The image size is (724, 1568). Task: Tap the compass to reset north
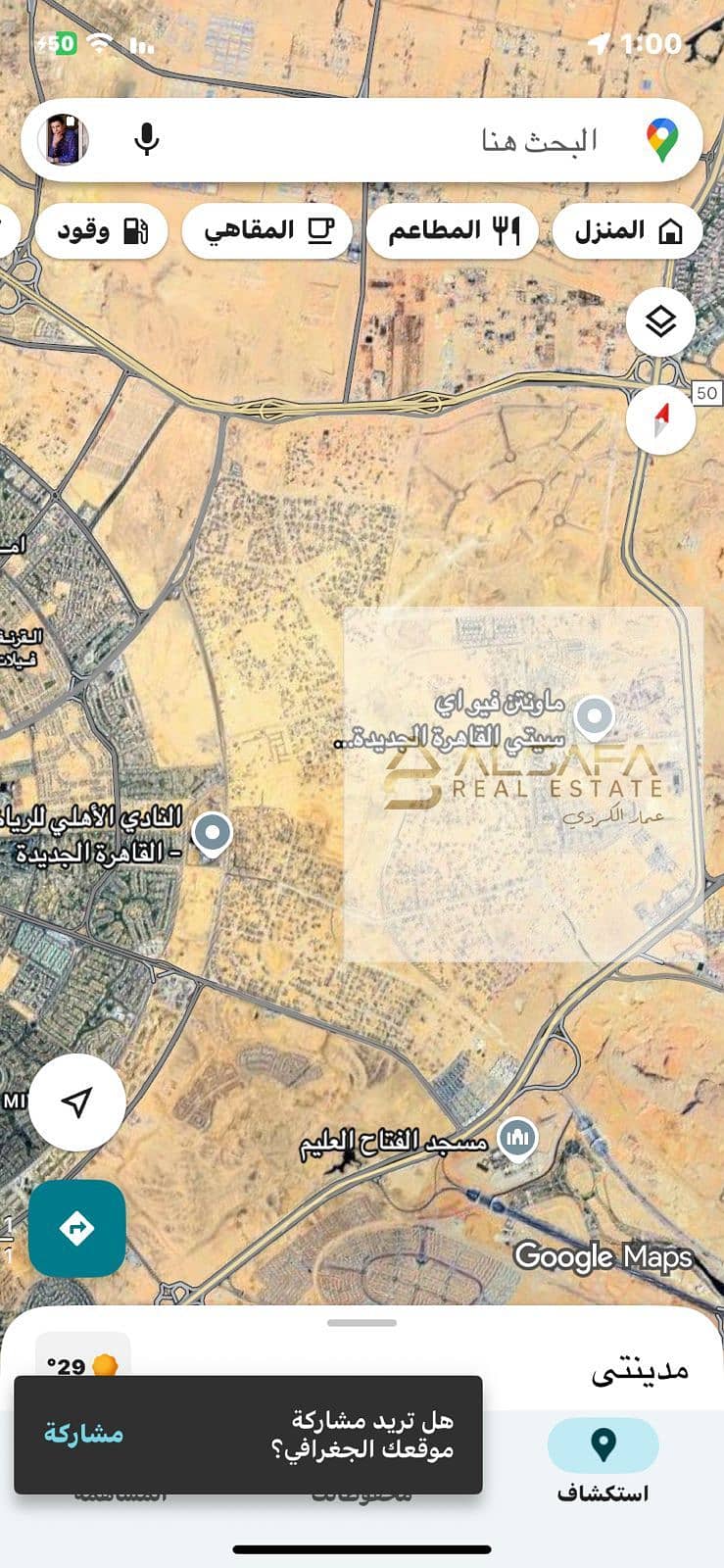661,420
